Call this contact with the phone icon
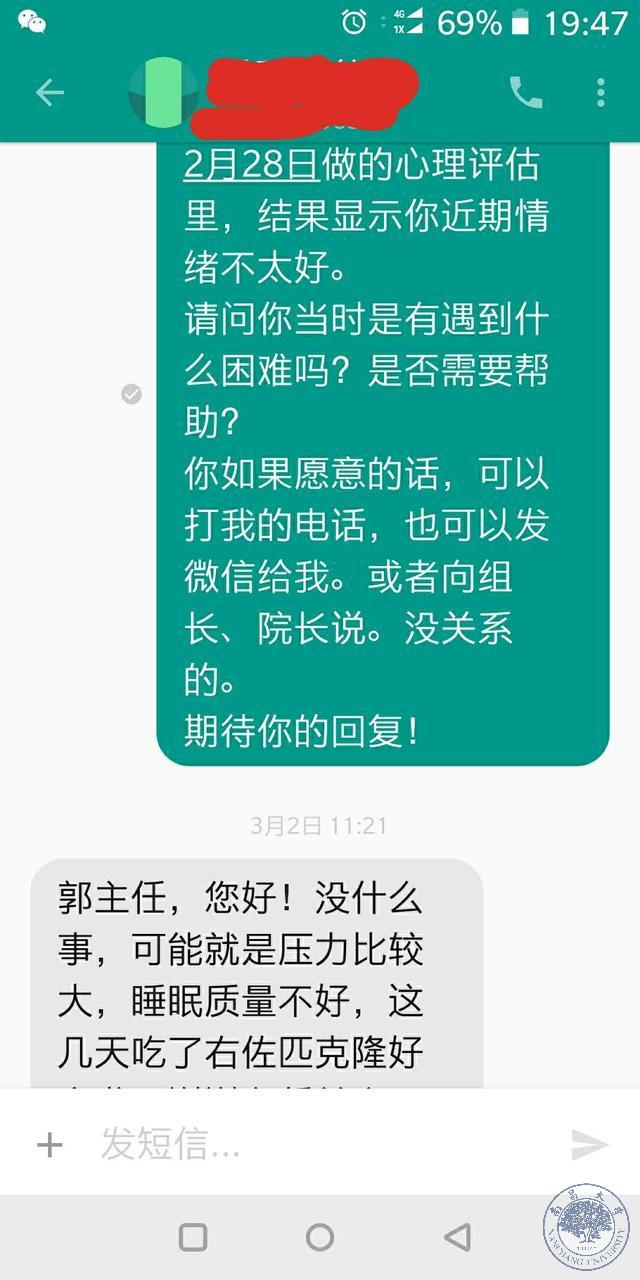 [x=525, y=93]
